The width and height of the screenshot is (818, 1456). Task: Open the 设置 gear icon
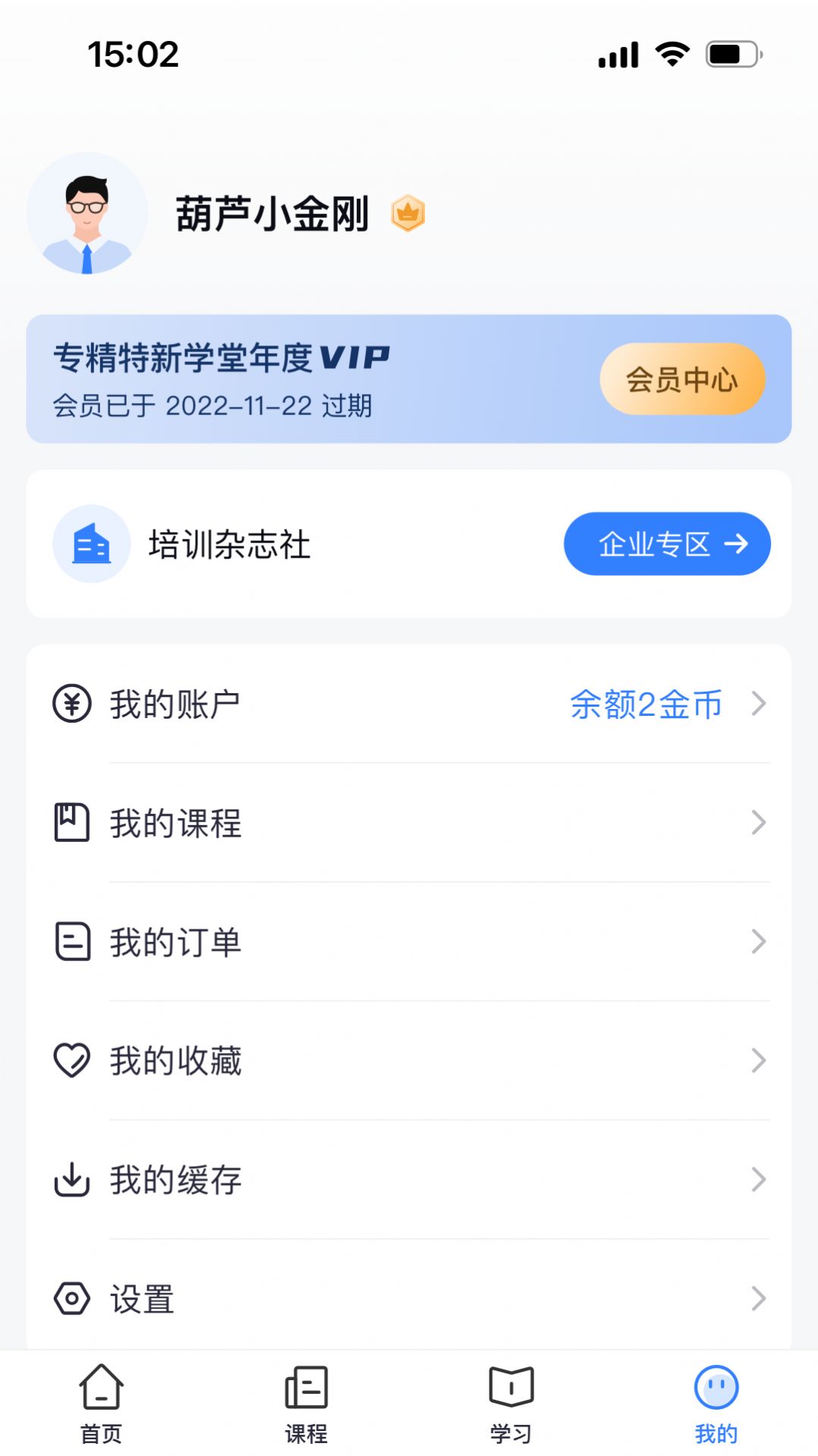point(72,1297)
